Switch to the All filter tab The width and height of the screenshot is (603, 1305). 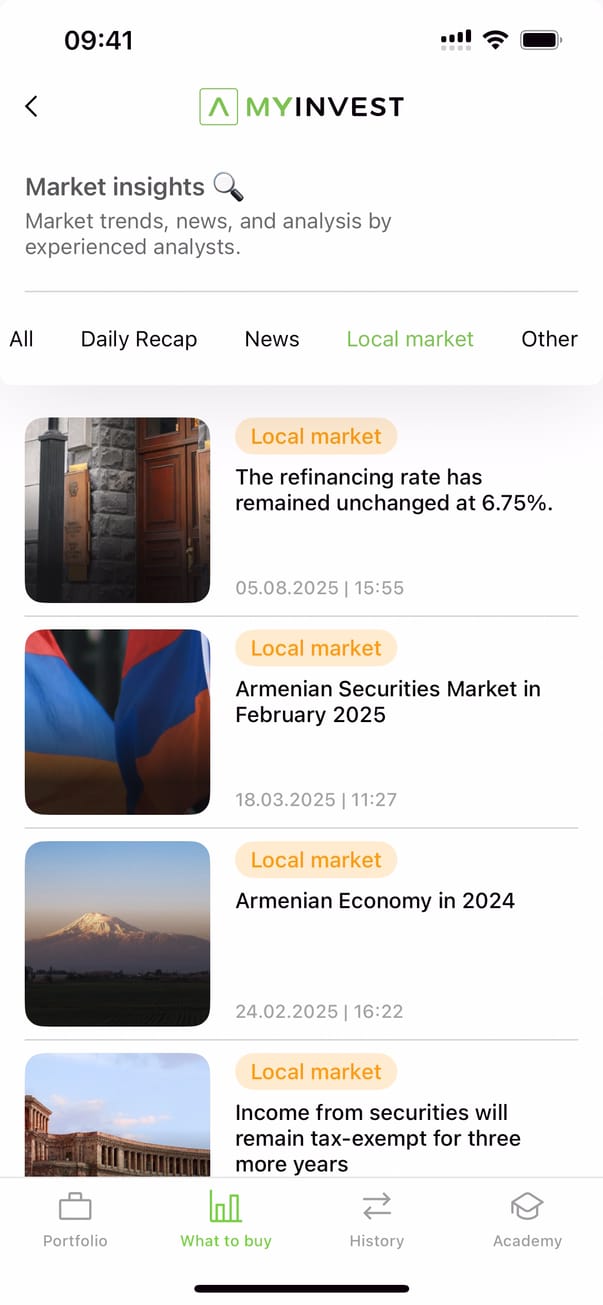click(21, 339)
